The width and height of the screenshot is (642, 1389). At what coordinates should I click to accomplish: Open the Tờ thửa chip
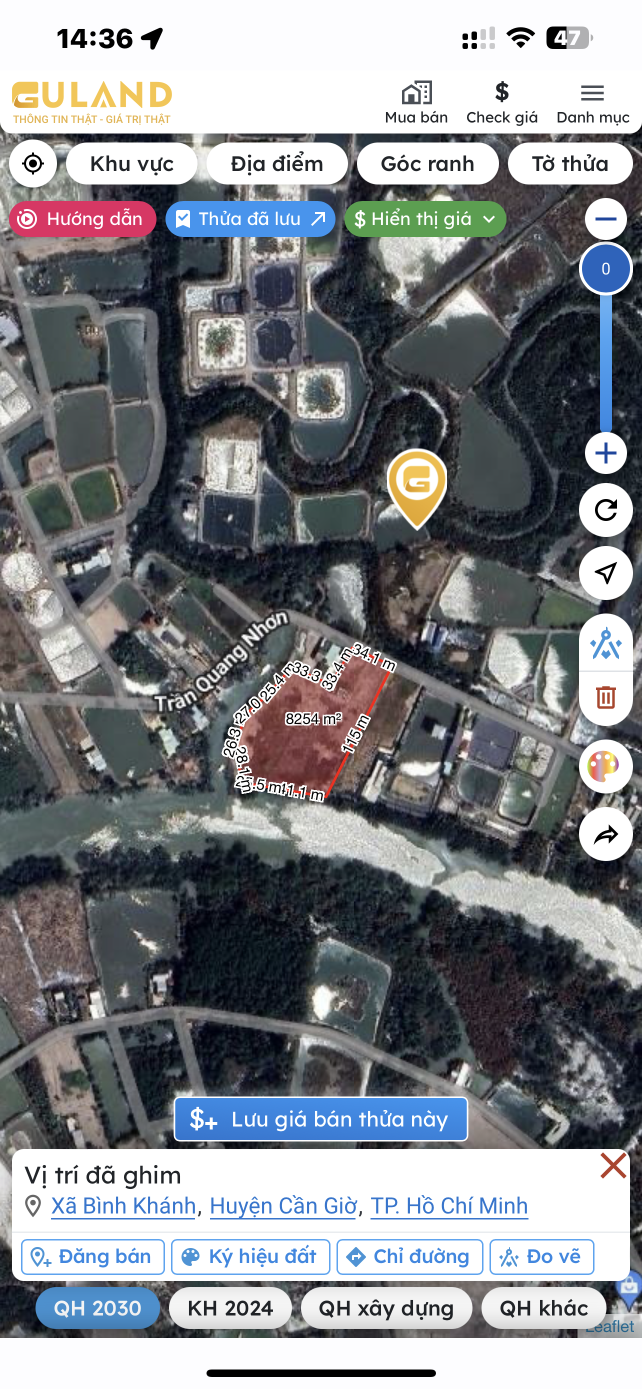coord(570,164)
